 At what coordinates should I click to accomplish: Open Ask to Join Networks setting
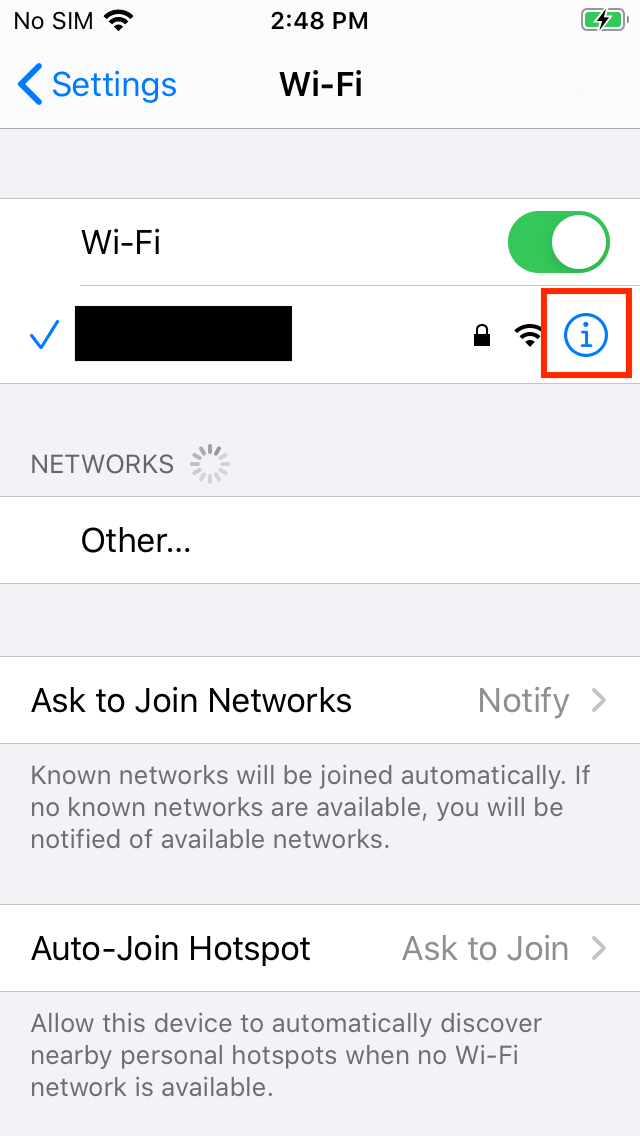pos(320,701)
